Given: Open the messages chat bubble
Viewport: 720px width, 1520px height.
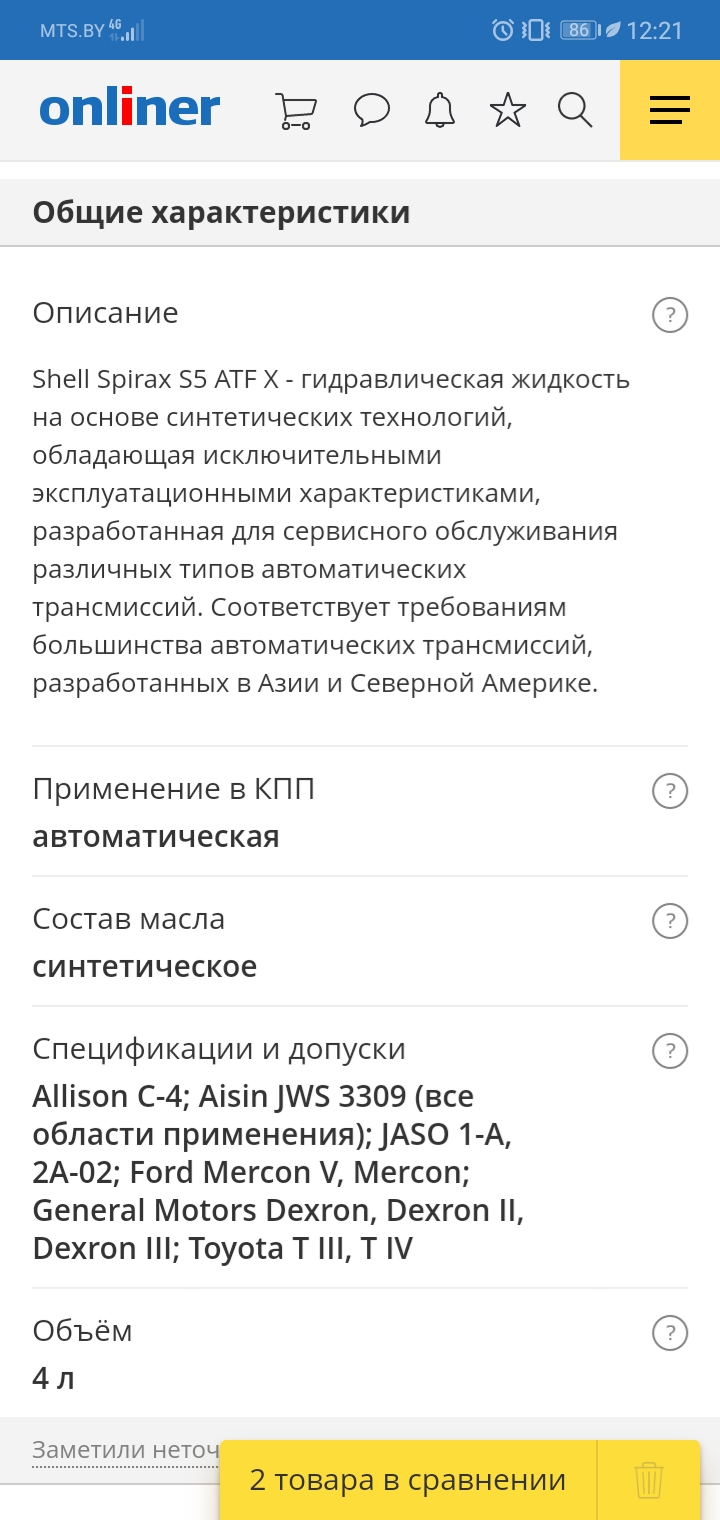Looking at the screenshot, I should tap(372, 110).
